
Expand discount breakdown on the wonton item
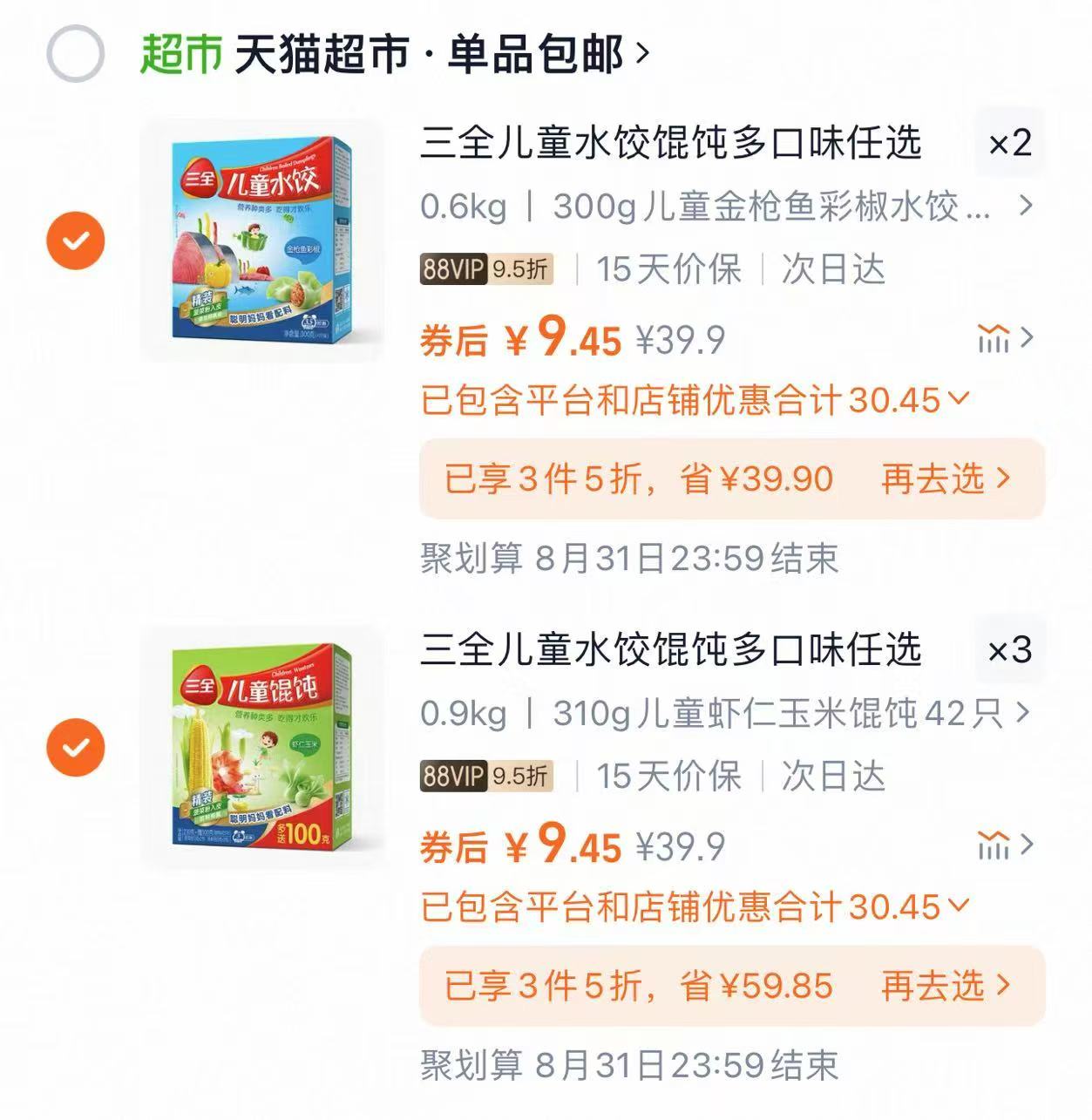(x=960, y=906)
